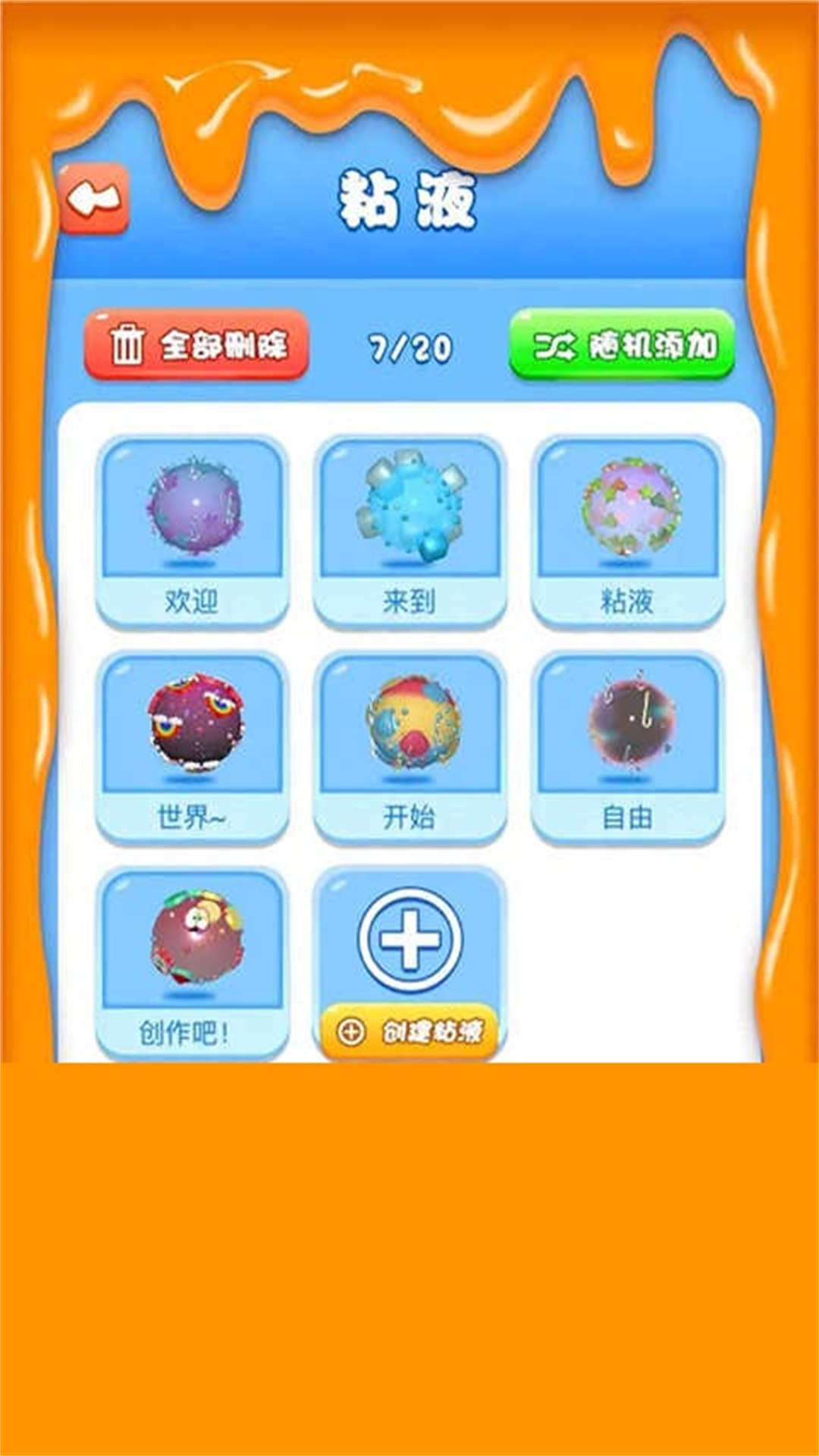Viewport: 819px width, 1456px height.
Task: Select the blue 来到 slime
Action: (x=409, y=532)
